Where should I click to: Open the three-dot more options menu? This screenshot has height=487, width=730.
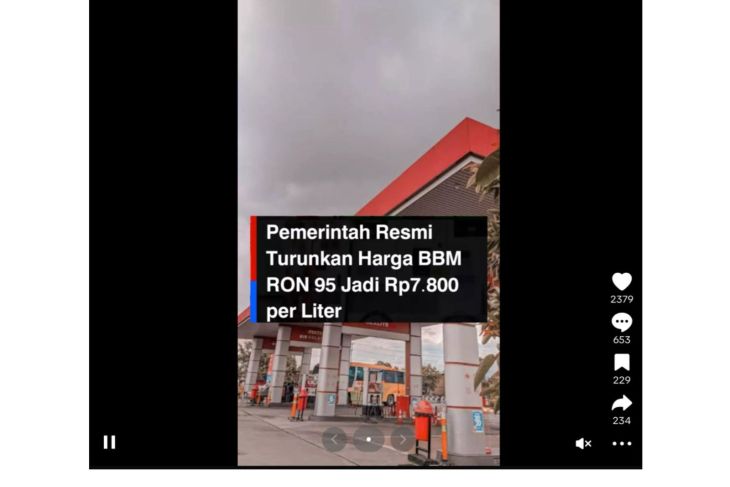(622, 443)
